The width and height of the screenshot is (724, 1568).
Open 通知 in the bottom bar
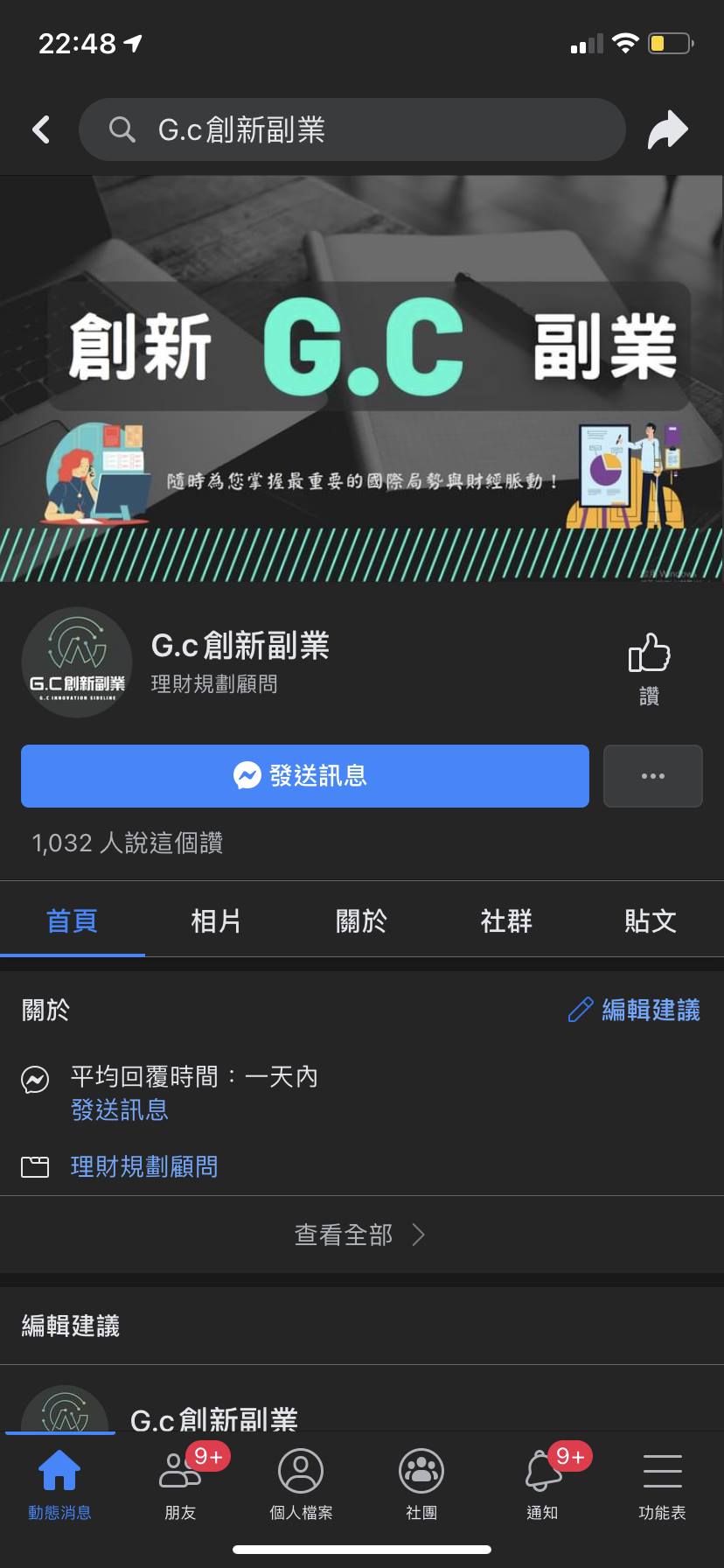click(542, 1482)
